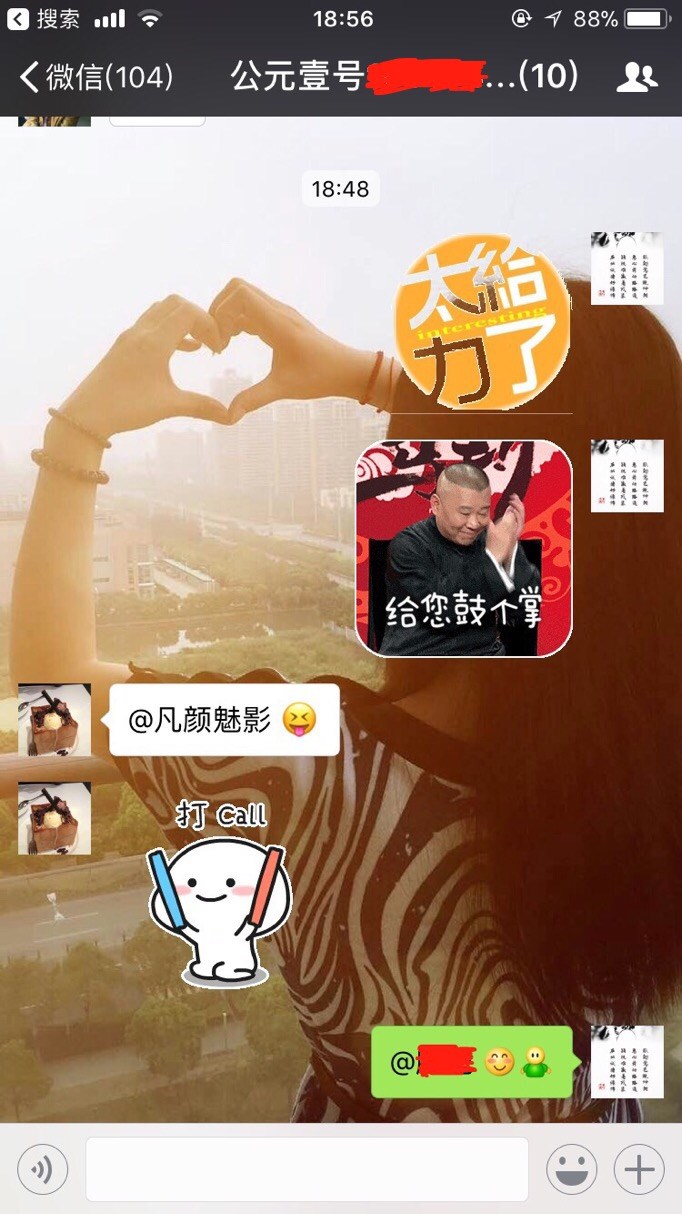Image resolution: width=682 pixels, height=1214 pixels.
Task: Focus the message text input field
Action: 306,1169
